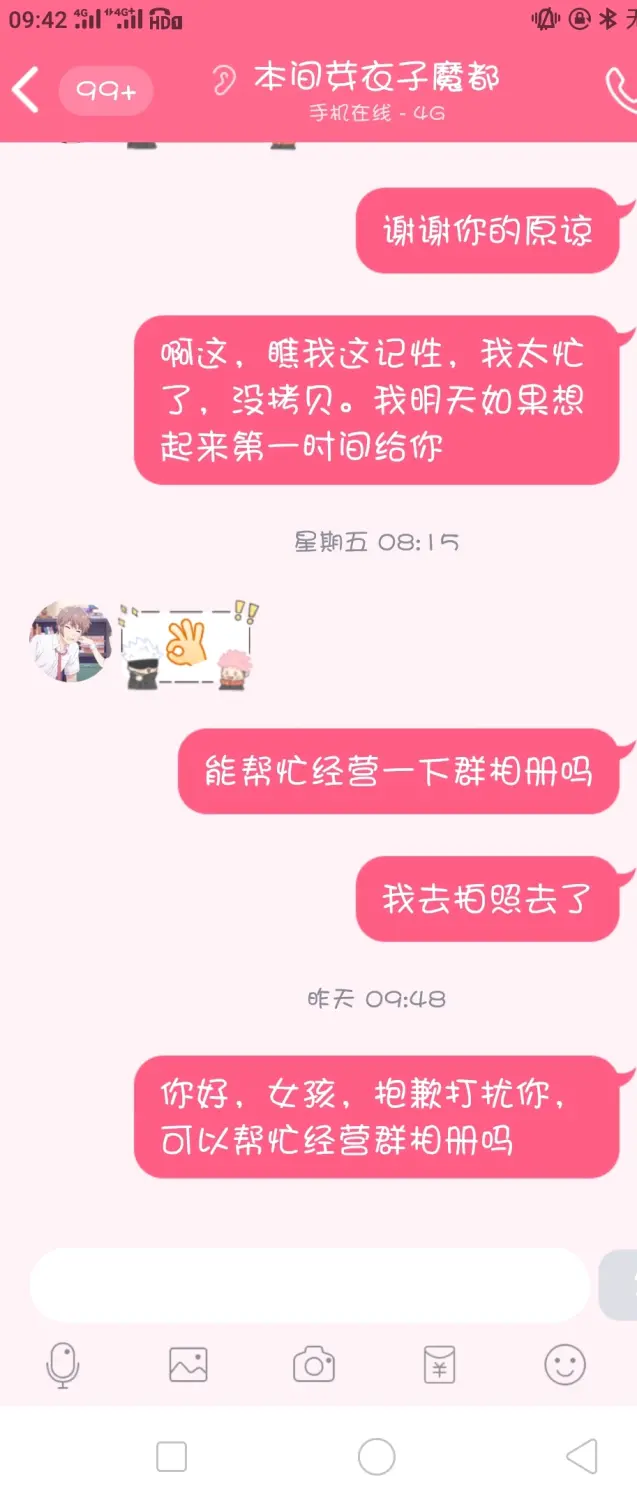Open the recent apps view
Viewport: 637px width, 1500px height.
pos(172,1456)
